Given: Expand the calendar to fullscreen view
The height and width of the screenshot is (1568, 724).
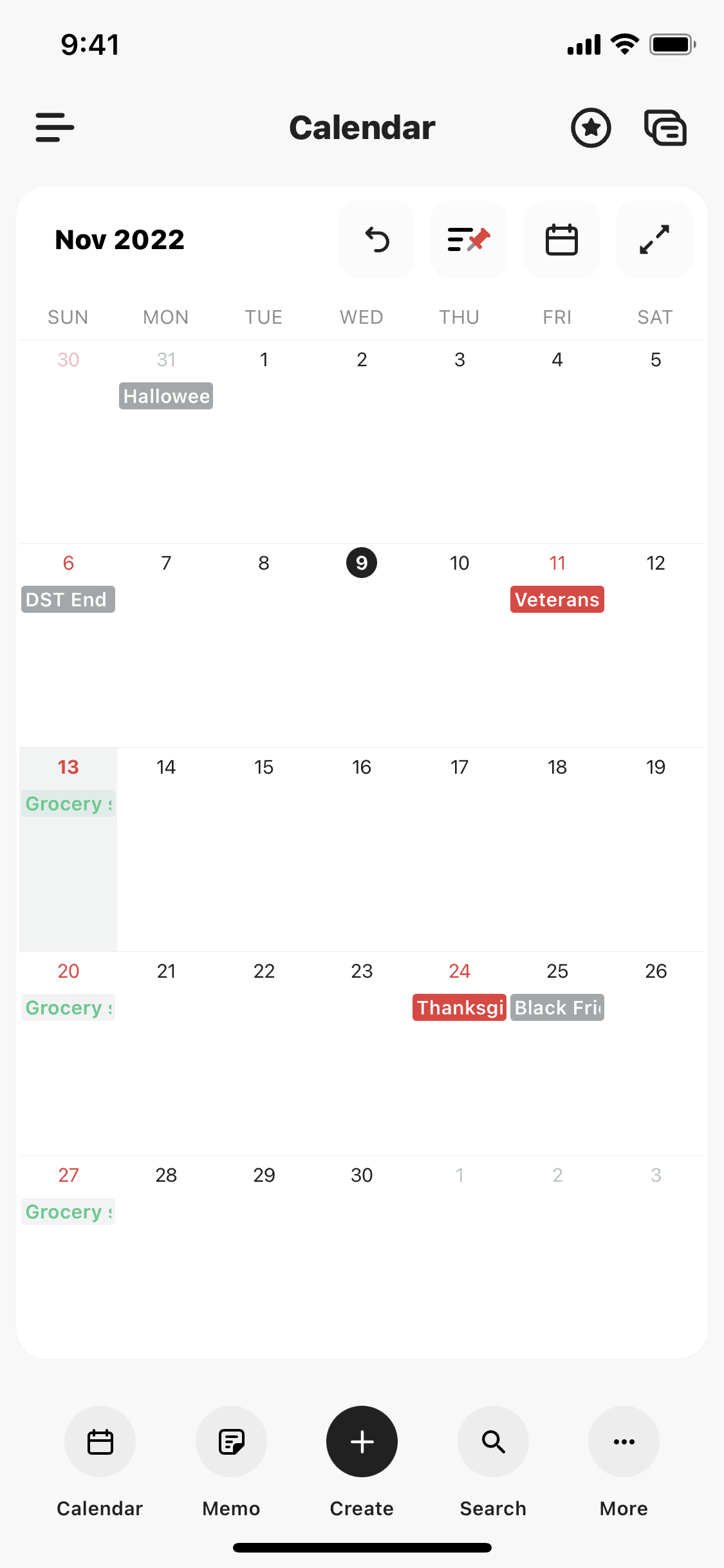Looking at the screenshot, I should 653,239.
